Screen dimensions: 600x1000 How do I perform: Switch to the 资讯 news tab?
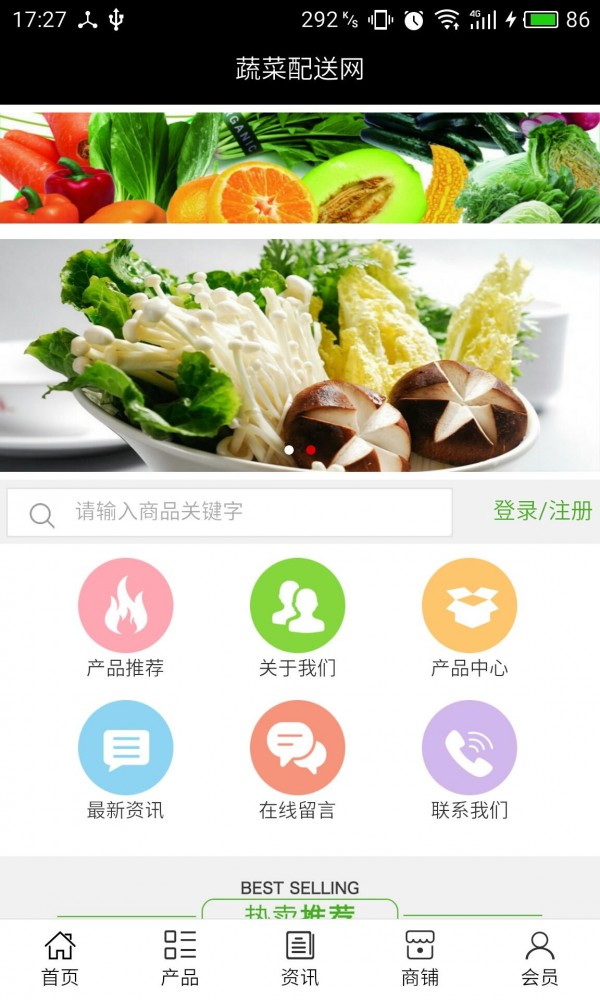[x=300, y=958]
